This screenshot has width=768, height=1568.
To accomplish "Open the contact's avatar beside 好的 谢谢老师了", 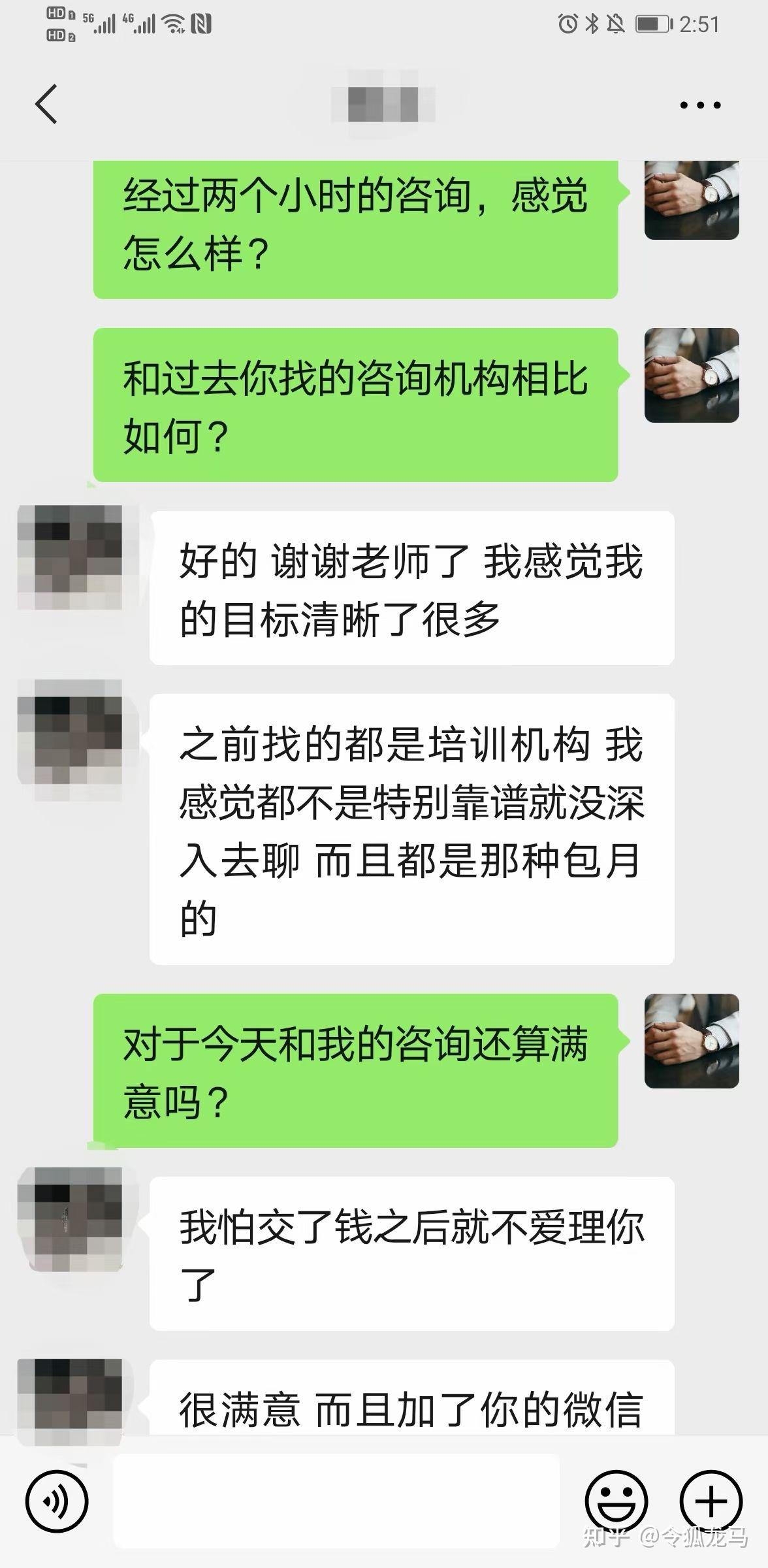I will (70, 557).
